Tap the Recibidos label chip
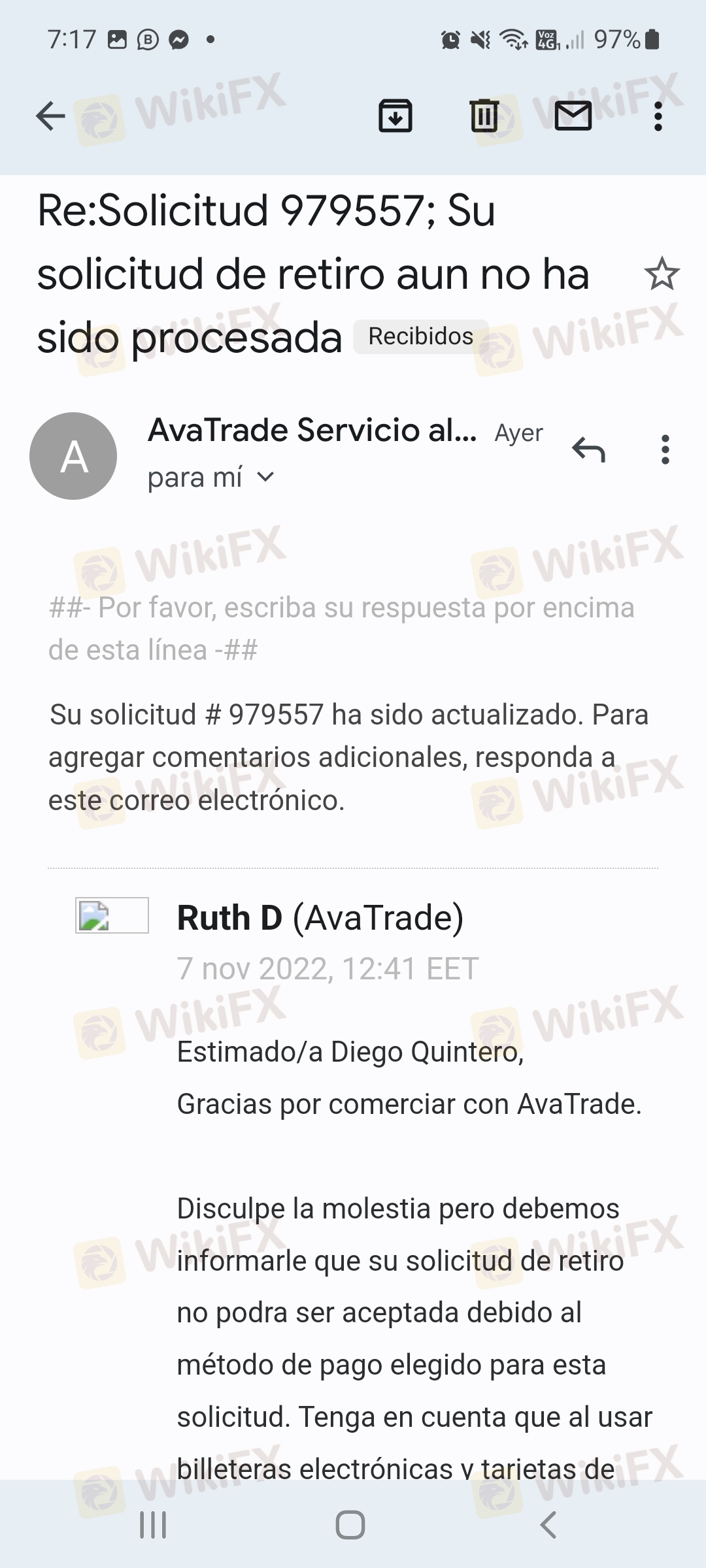 [x=420, y=336]
